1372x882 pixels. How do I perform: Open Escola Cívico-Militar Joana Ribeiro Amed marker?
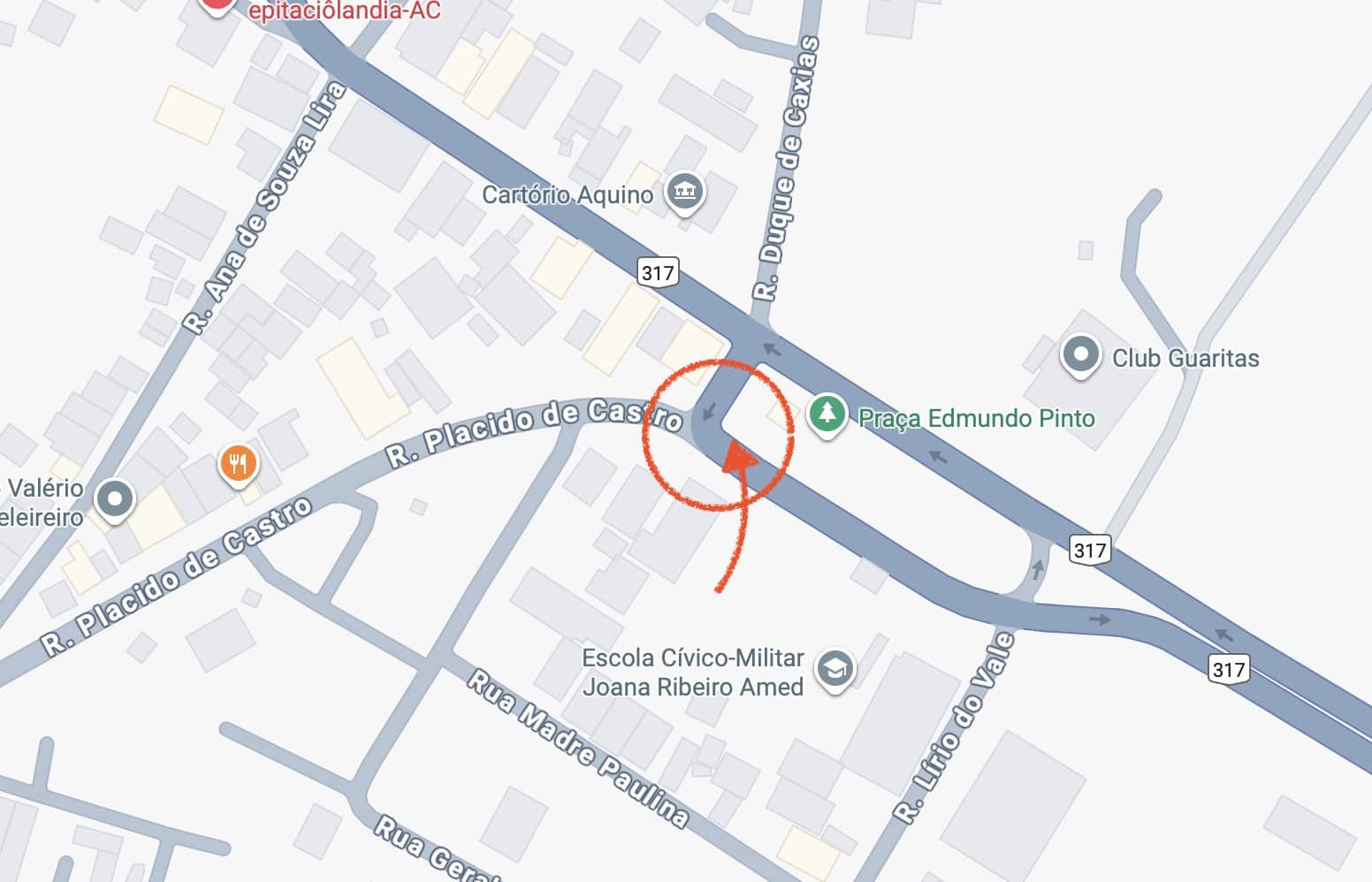click(x=835, y=669)
